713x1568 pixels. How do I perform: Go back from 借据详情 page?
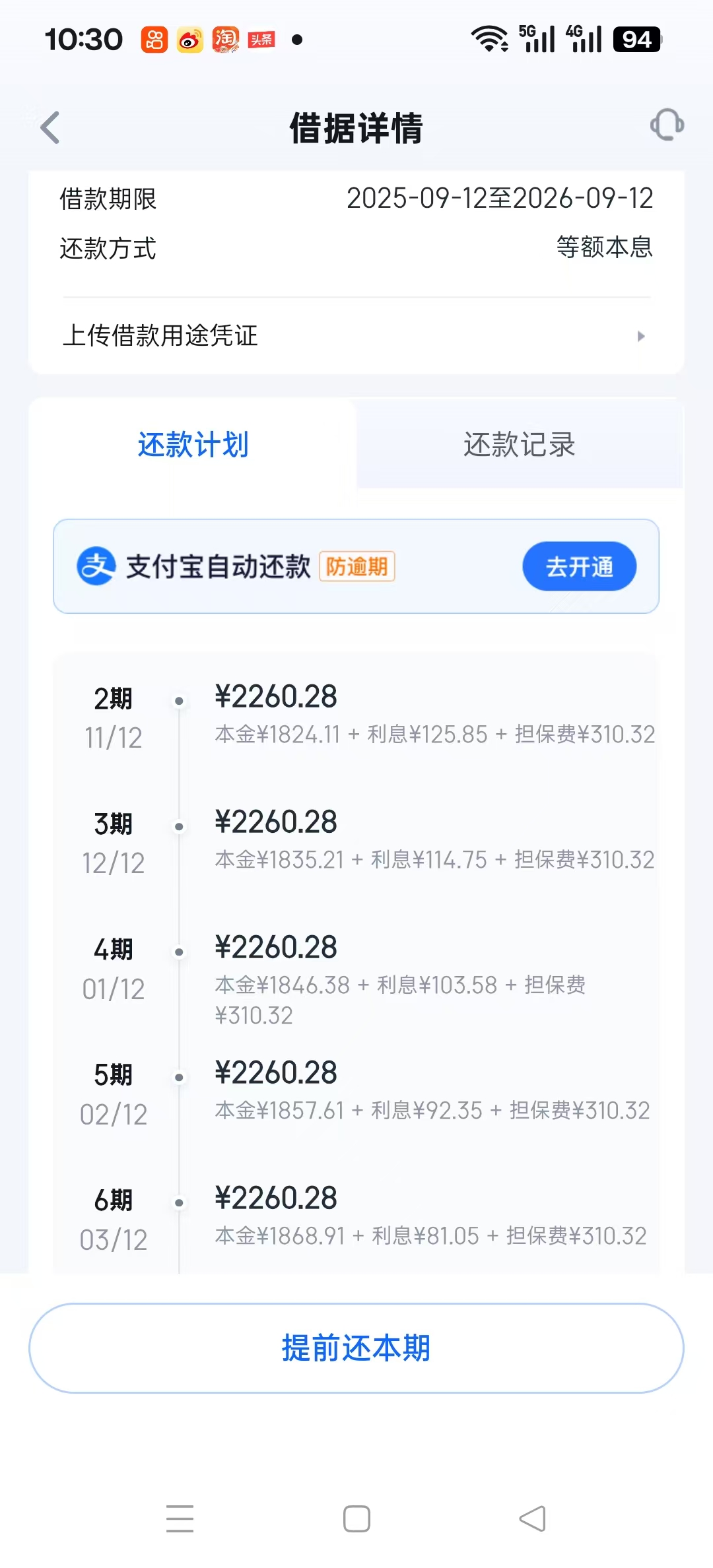tap(50, 127)
